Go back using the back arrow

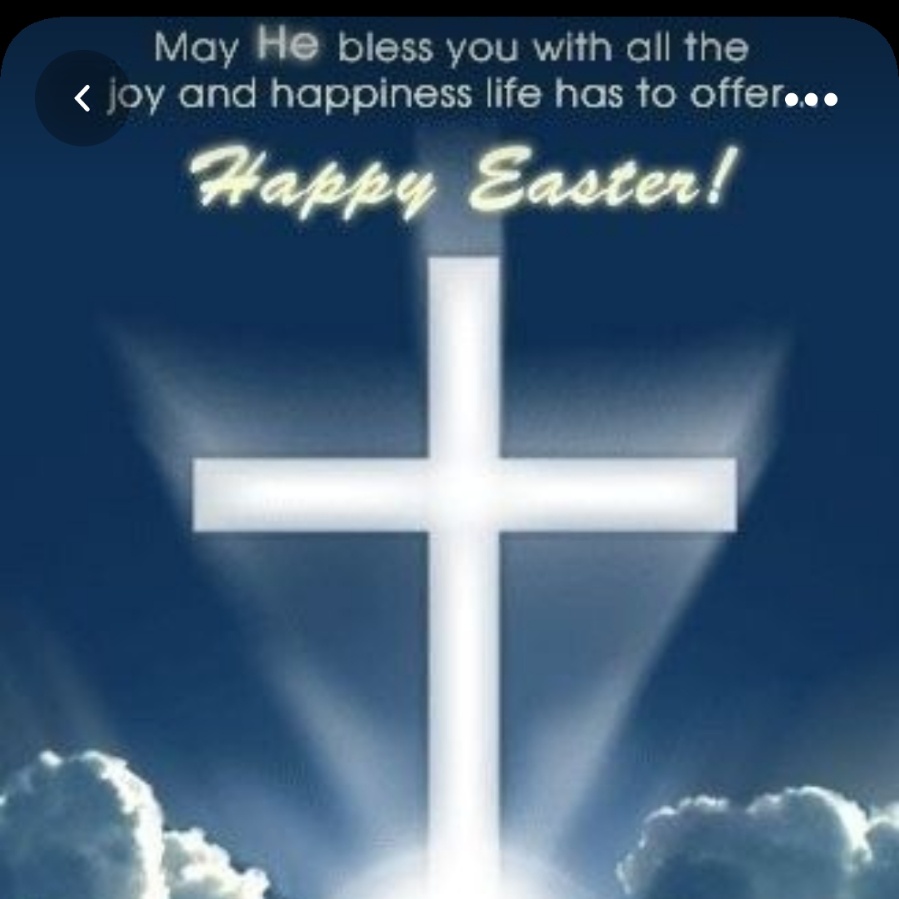click(x=83, y=98)
